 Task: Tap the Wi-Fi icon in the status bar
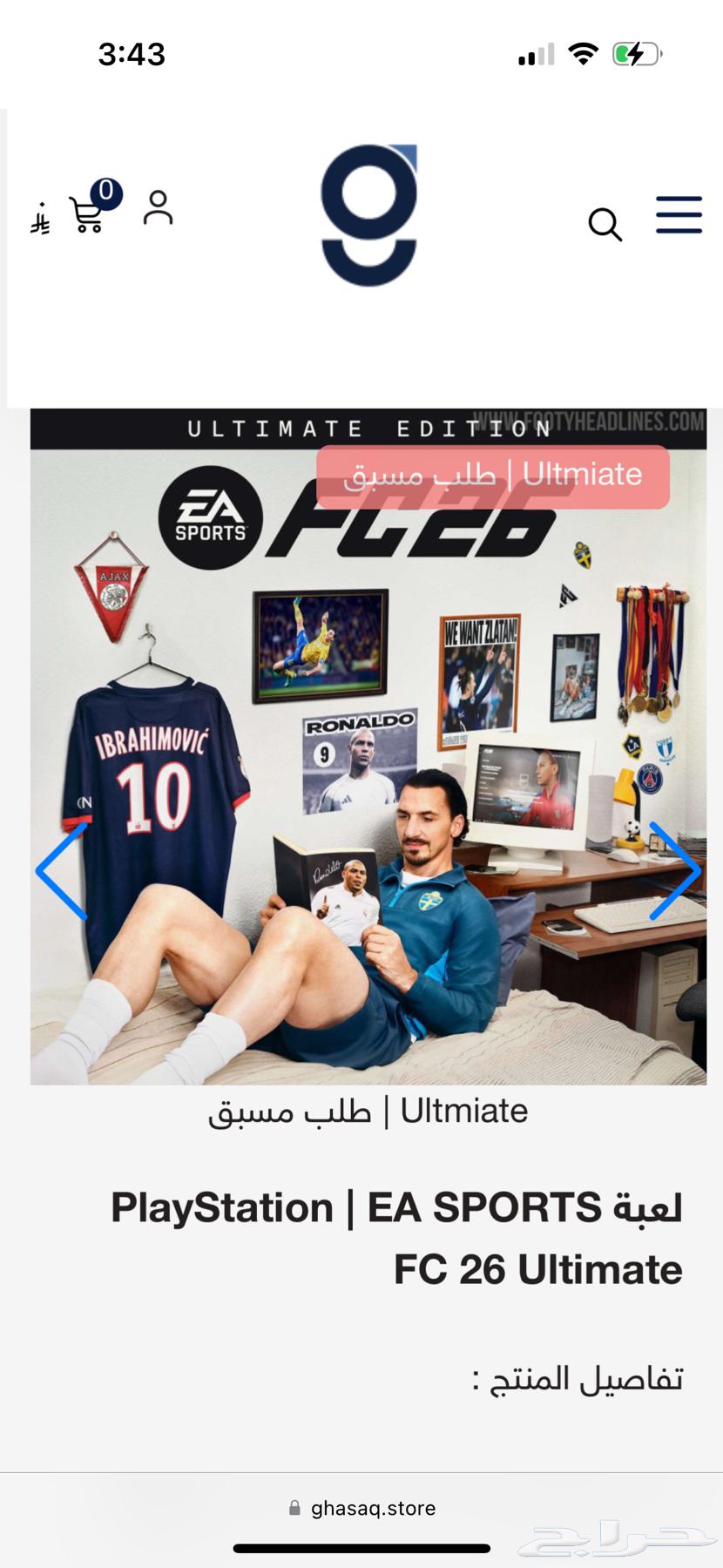point(583,54)
